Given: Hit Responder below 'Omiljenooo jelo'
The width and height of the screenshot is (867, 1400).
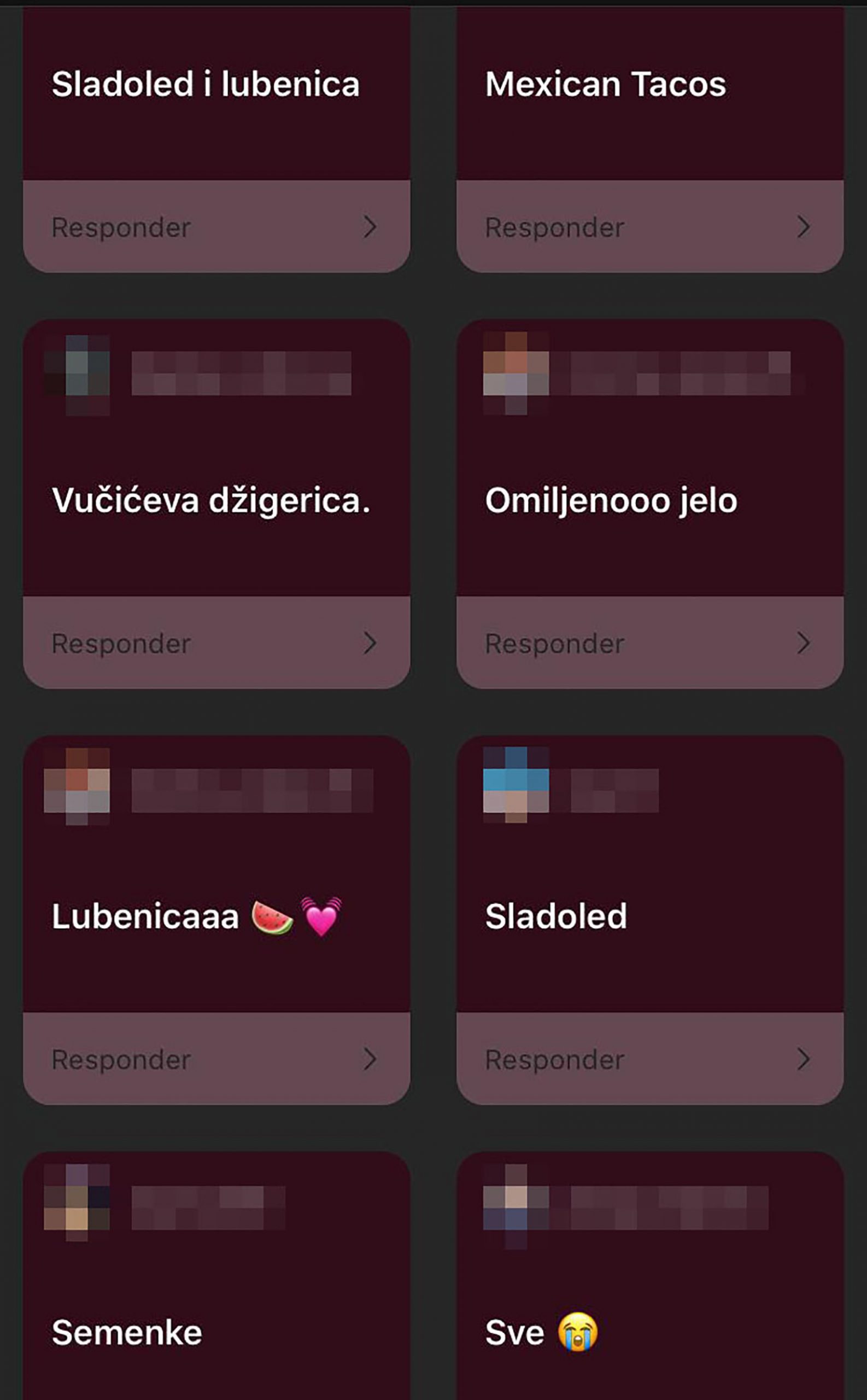Looking at the screenshot, I should coord(649,643).
